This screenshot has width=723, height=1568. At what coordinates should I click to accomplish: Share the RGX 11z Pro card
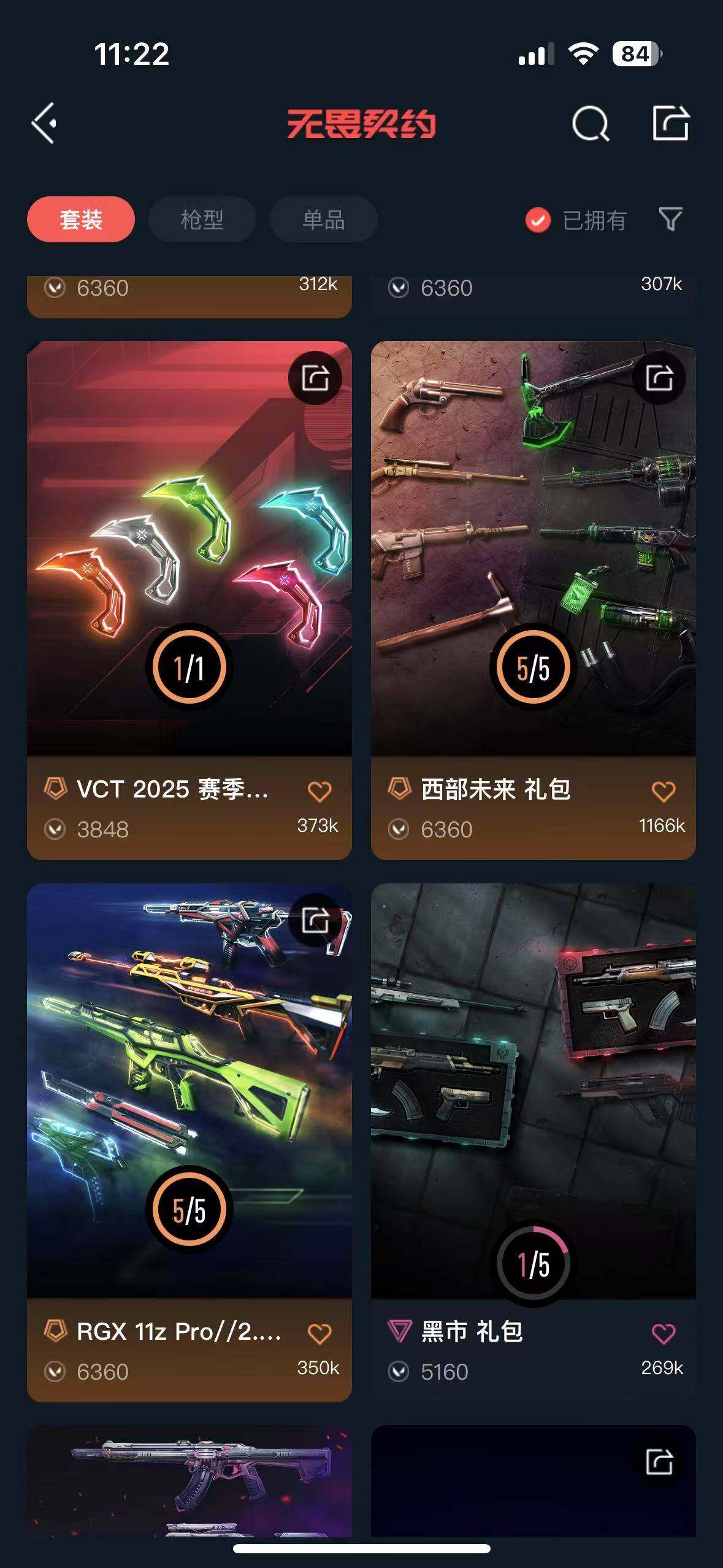tap(315, 920)
